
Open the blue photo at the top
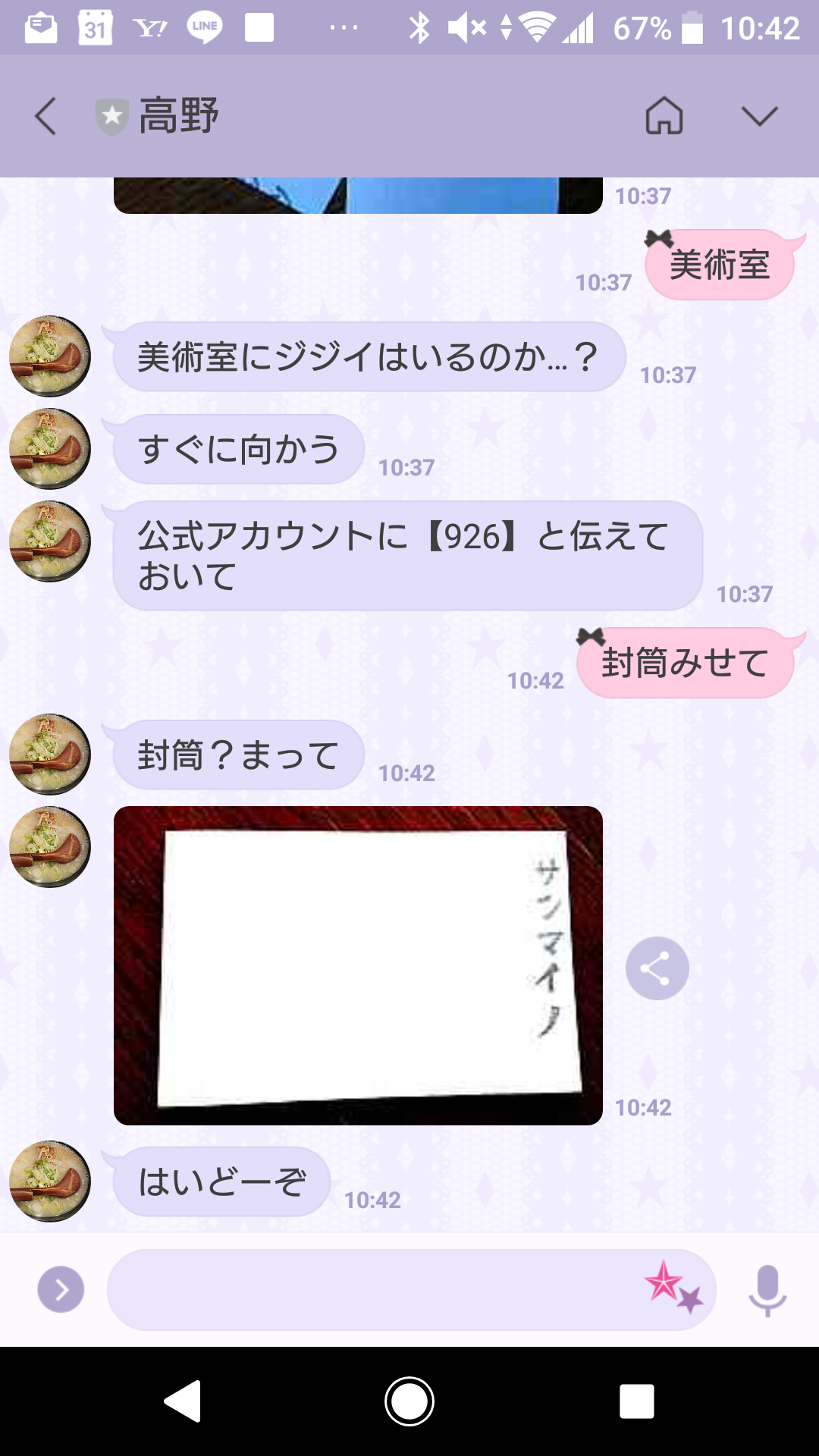point(358,196)
